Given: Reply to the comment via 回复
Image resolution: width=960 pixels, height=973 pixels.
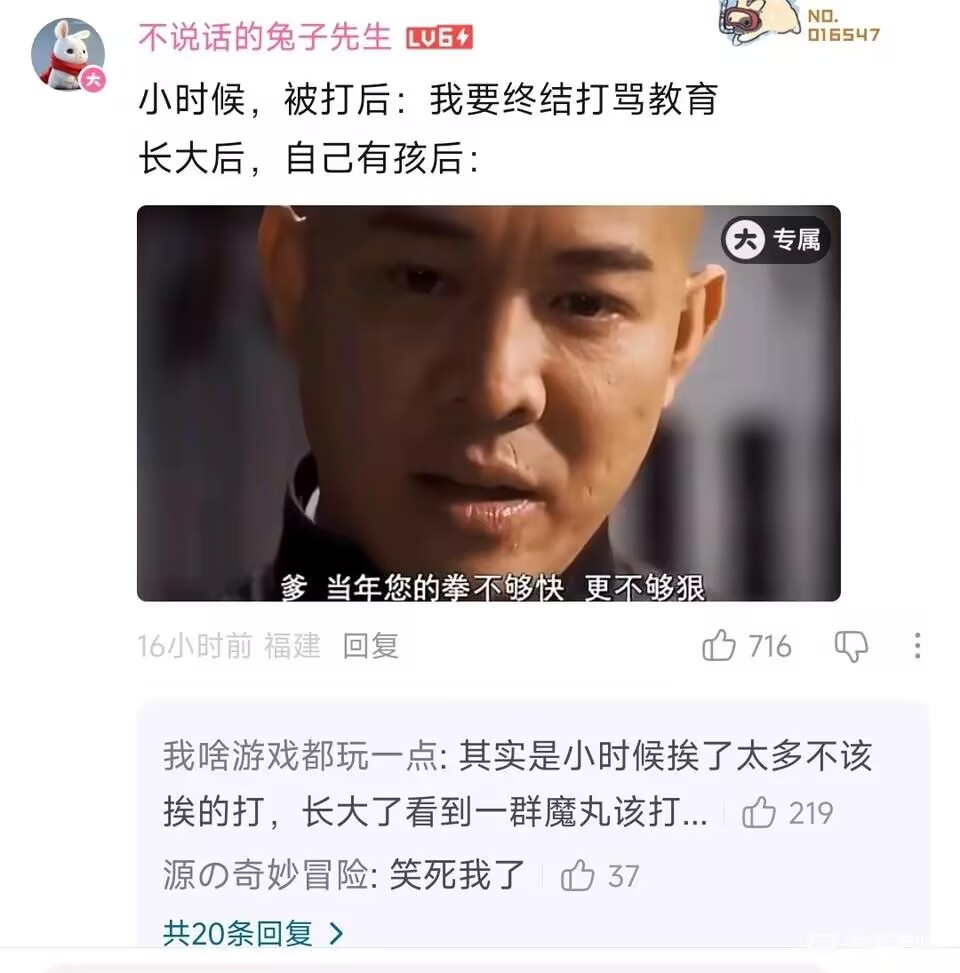Looking at the screenshot, I should pos(371,646).
